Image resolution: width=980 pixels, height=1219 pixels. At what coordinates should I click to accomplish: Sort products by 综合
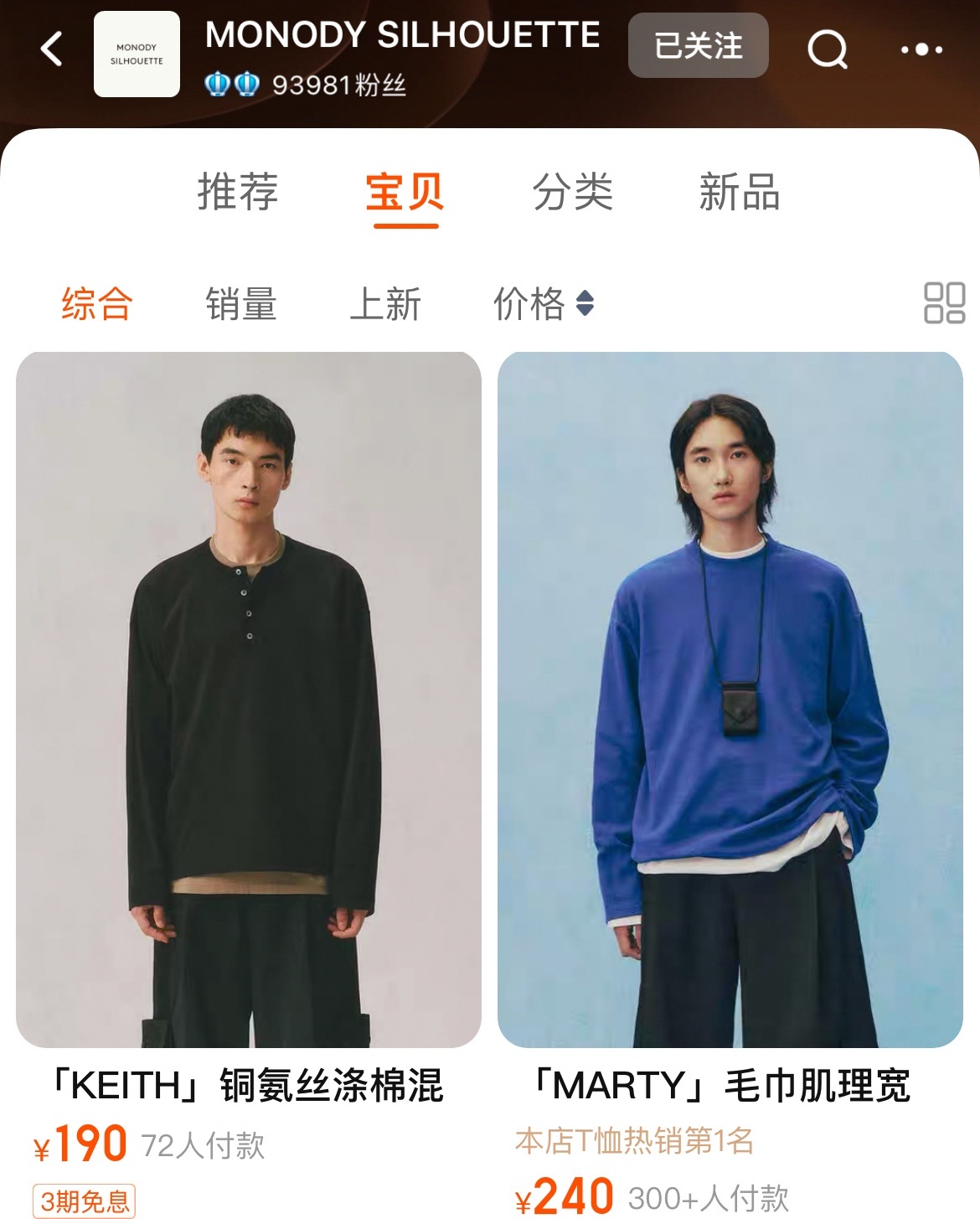coord(97,303)
